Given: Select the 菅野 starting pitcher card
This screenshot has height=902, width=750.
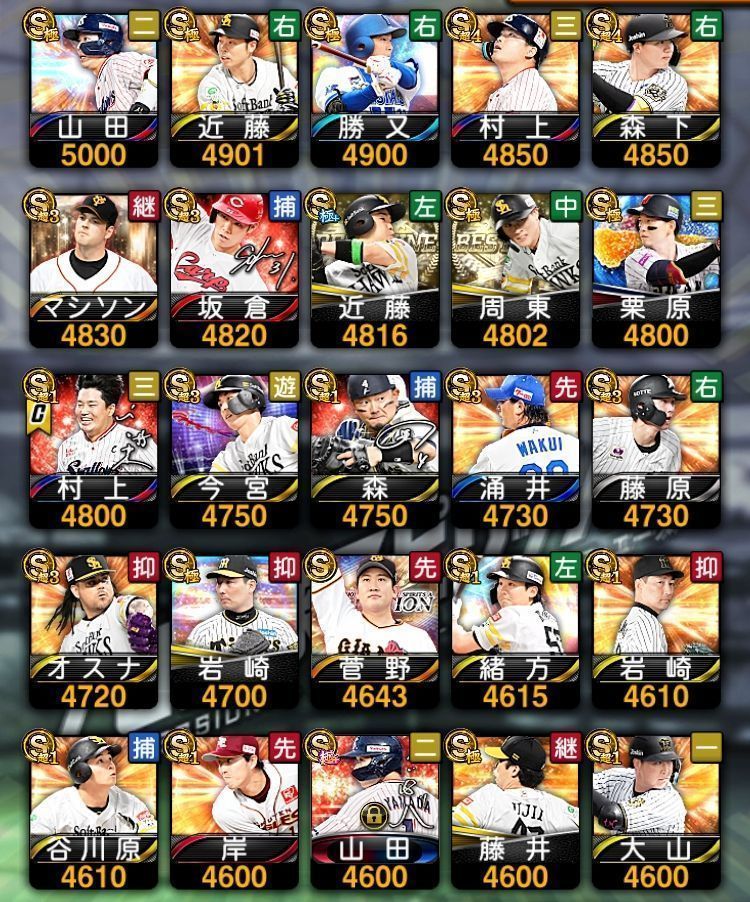Looking at the screenshot, I should pos(373,629).
